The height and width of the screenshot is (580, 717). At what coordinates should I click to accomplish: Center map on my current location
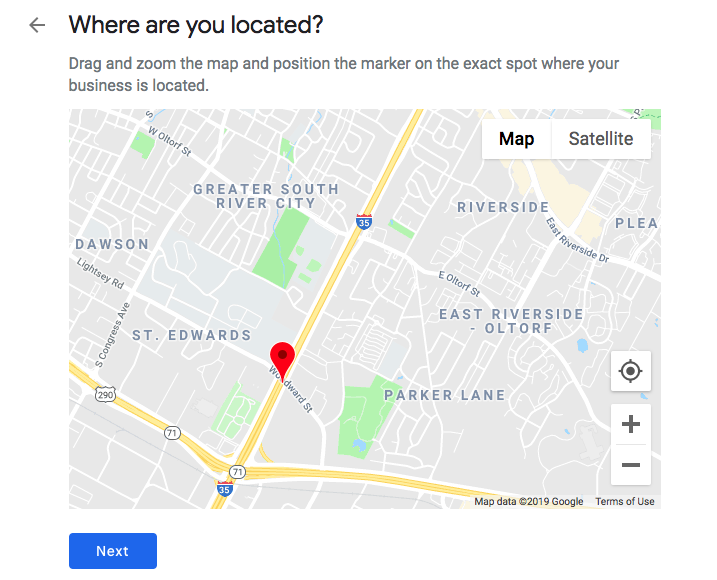click(x=630, y=371)
